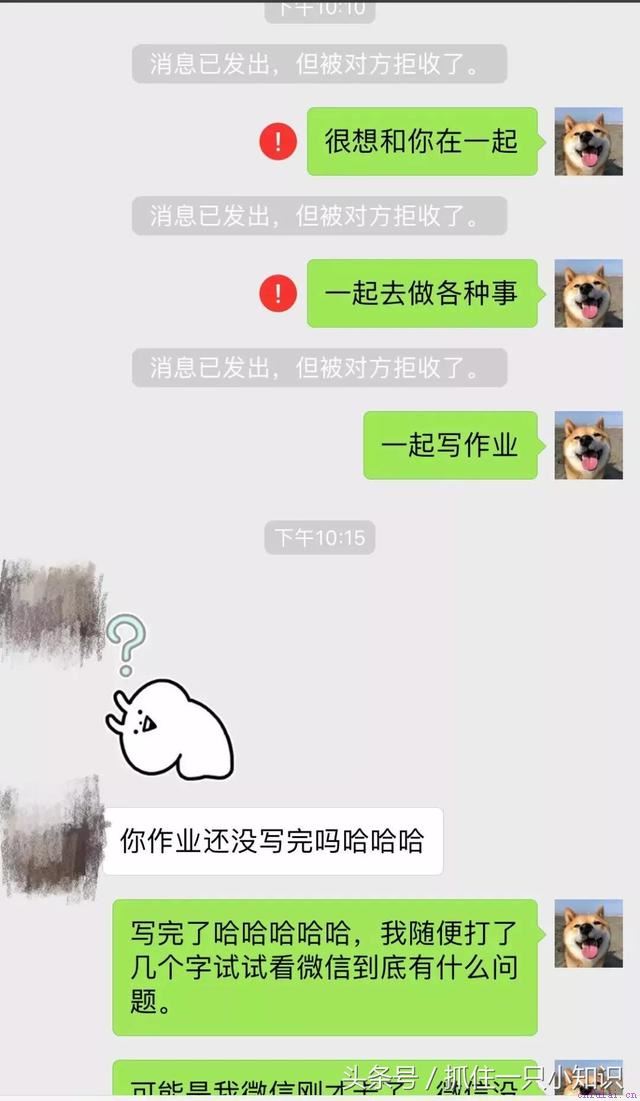This screenshot has width=640, height=1101.
Task: Open the question-mark sticker message
Action: (x=170, y=699)
